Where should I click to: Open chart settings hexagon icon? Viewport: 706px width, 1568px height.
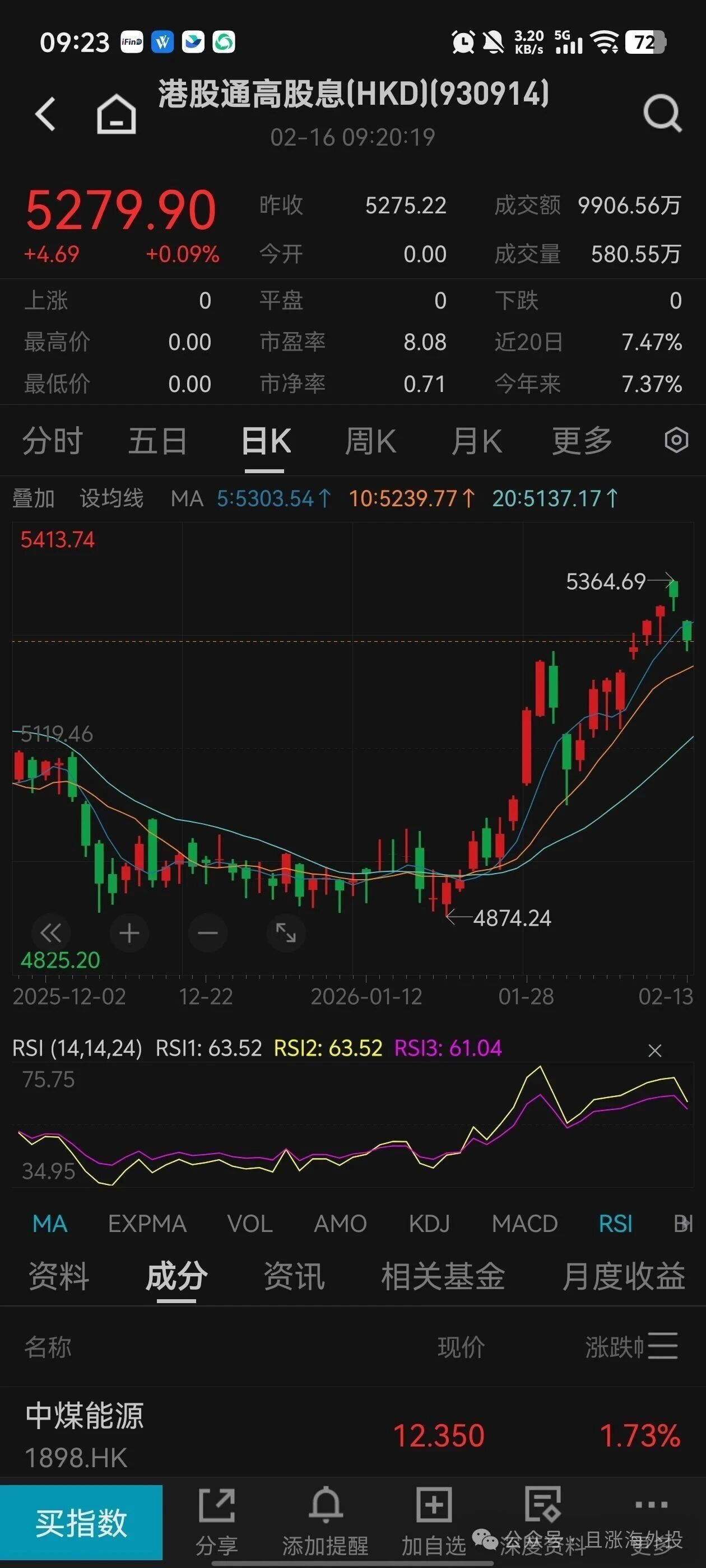[676, 440]
